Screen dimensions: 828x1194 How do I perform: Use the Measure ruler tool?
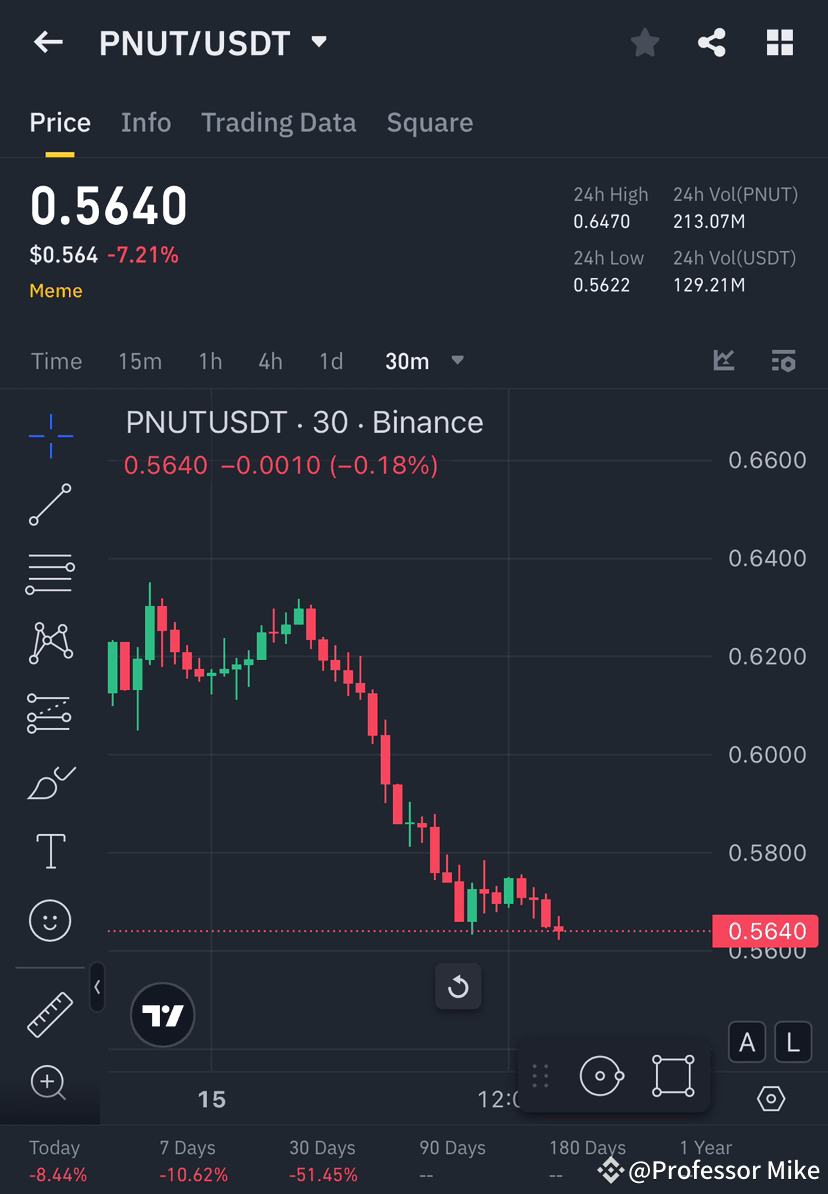[50, 1013]
